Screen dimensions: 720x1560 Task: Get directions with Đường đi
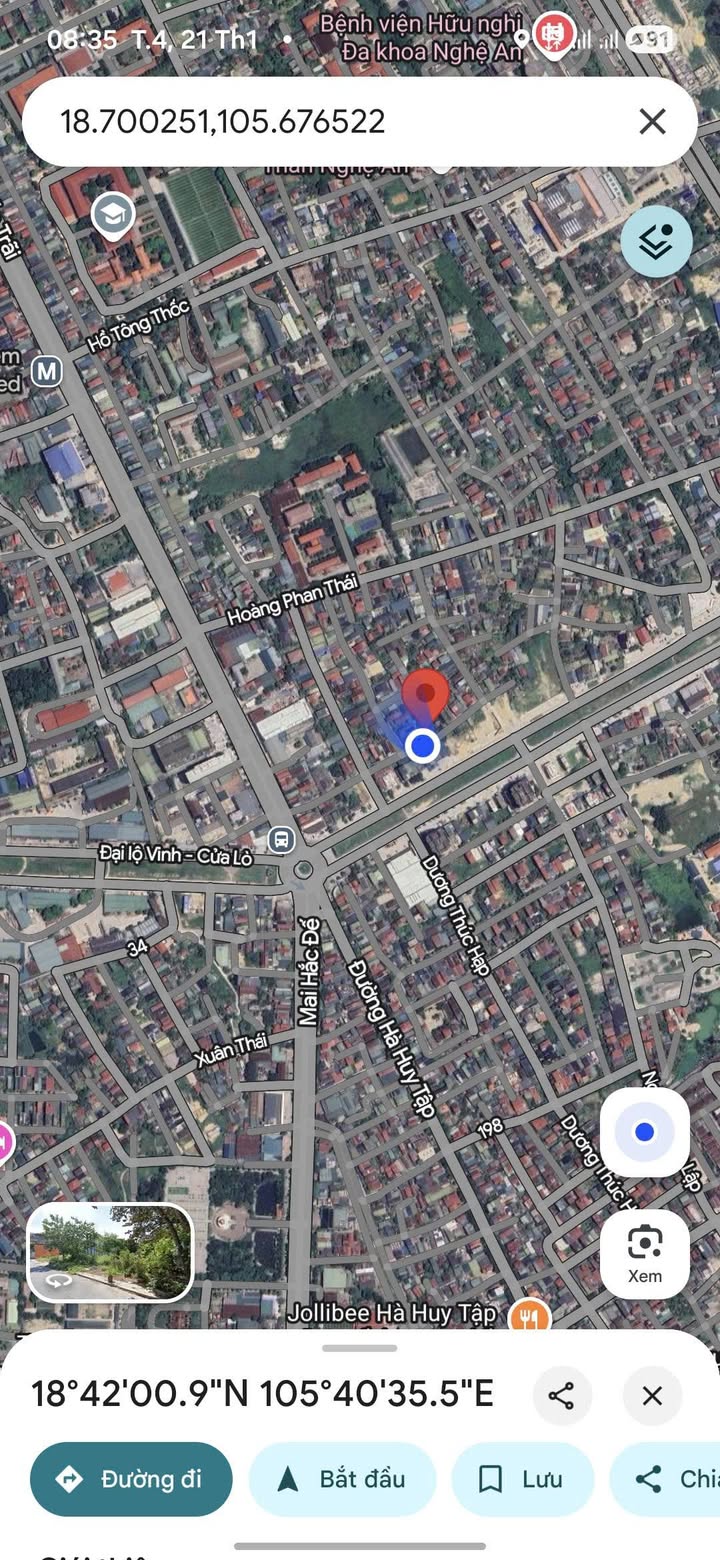pos(131,1479)
